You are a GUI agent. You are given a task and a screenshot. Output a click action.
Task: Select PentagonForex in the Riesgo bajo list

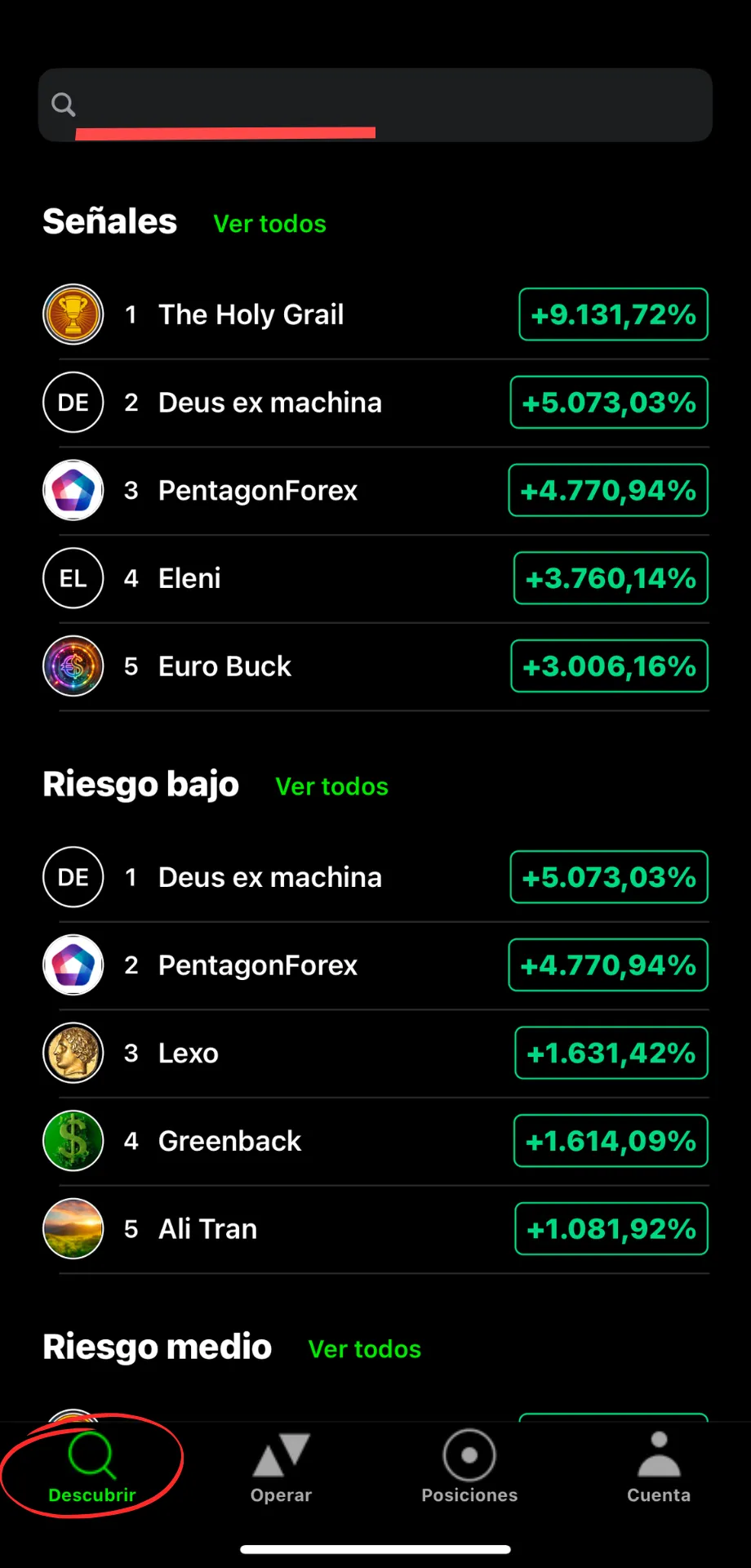375,965
